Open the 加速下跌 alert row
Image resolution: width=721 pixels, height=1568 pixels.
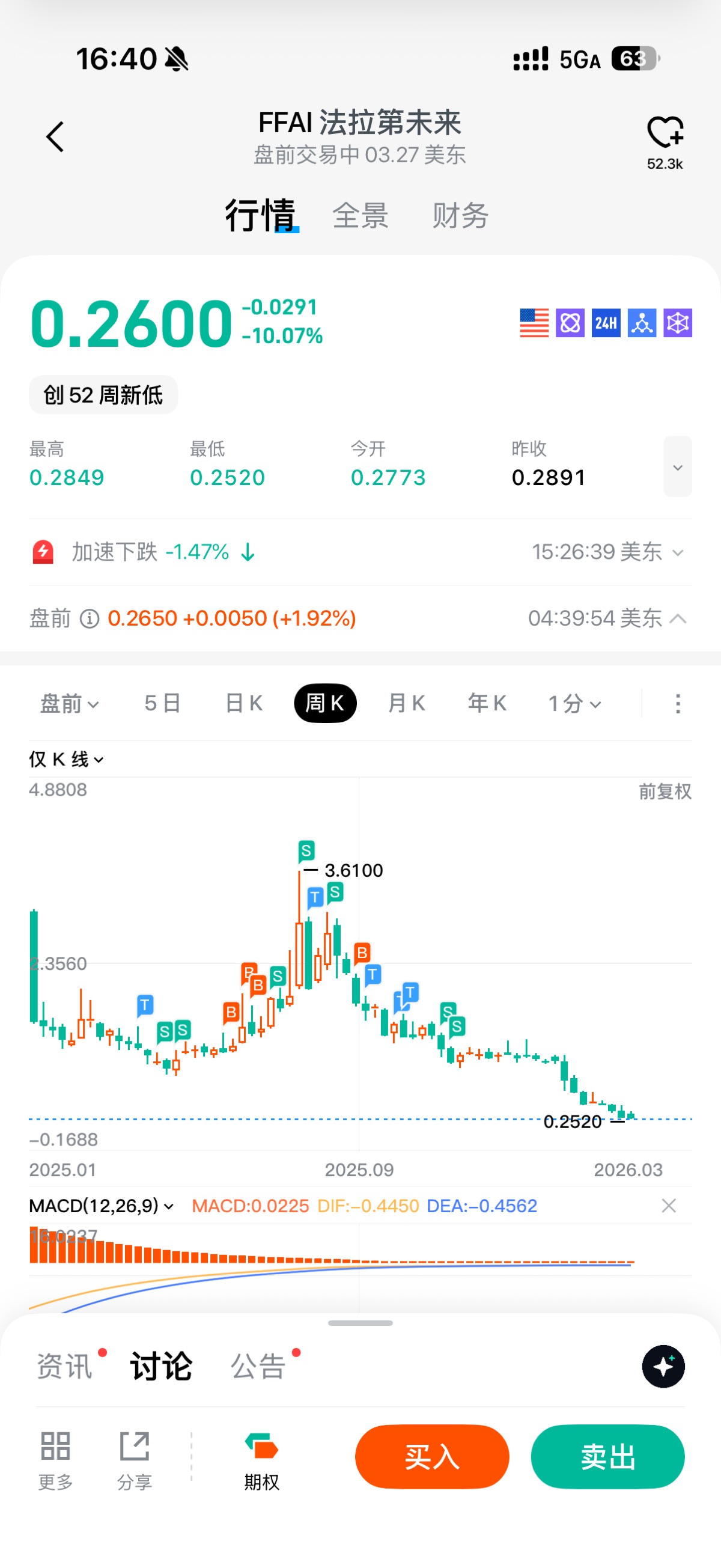click(359, 552)
